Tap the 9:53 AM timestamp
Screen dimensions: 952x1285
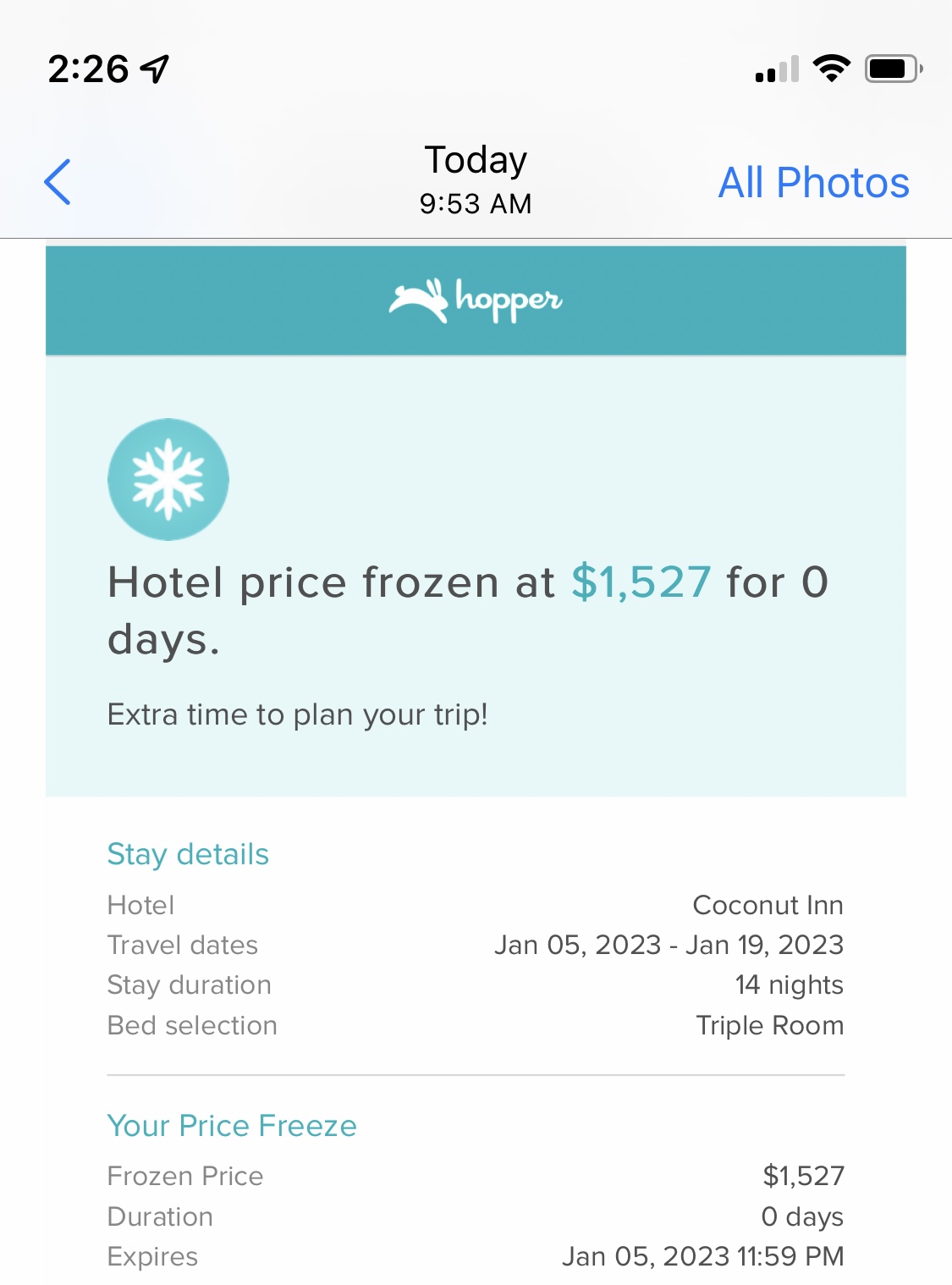475,203
